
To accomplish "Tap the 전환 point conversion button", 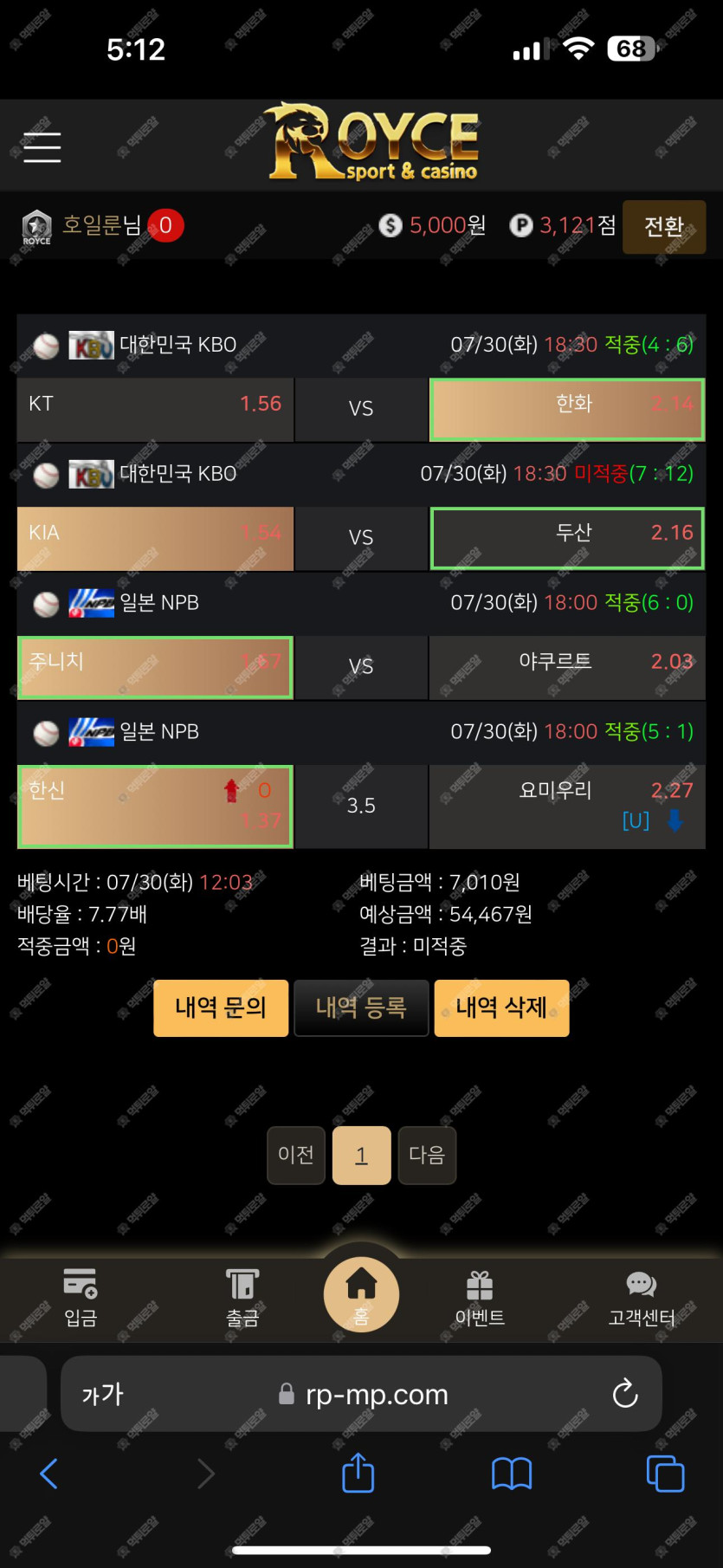I will pyautogui.click(x=664, y=227).
